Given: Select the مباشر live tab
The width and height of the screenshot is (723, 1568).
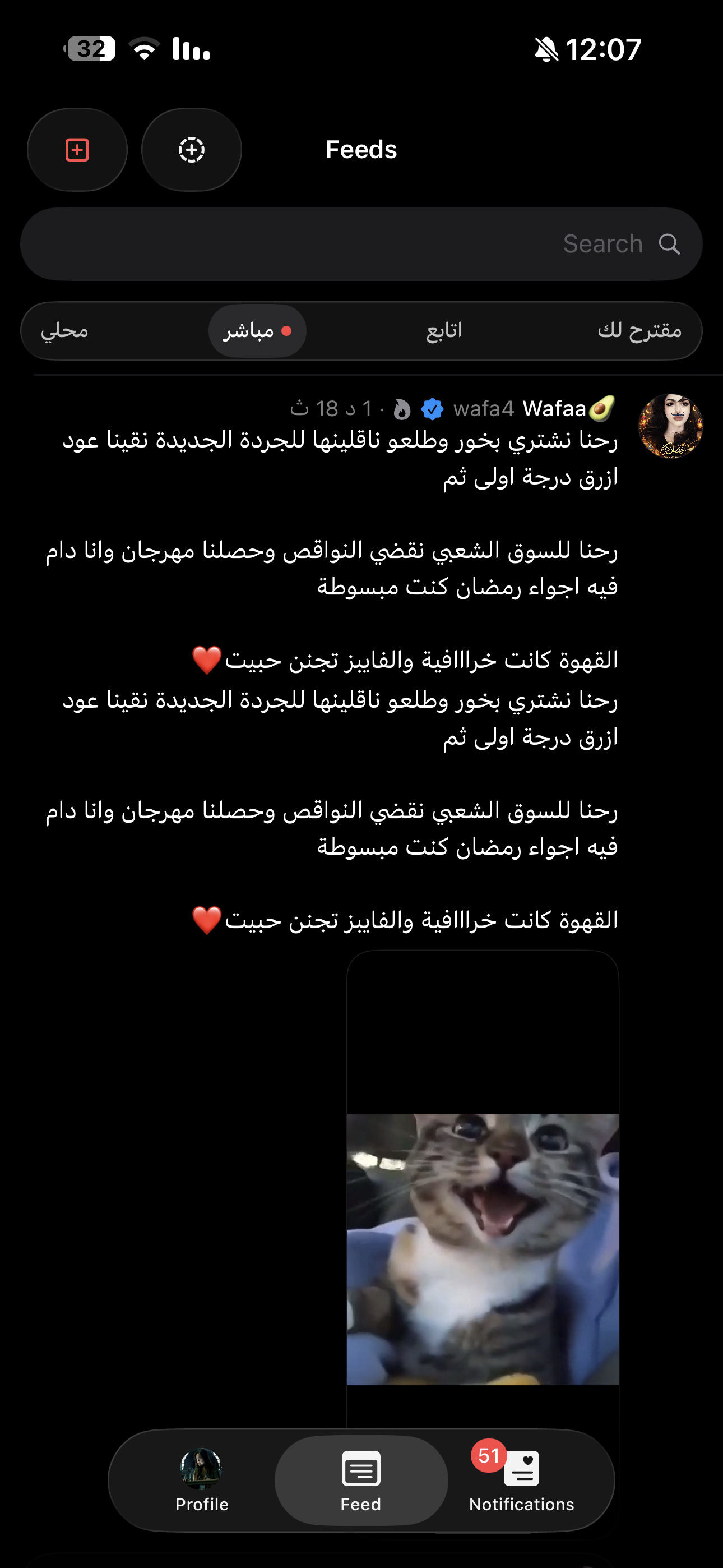Looking at the screenshot, I should coord(257,330).
